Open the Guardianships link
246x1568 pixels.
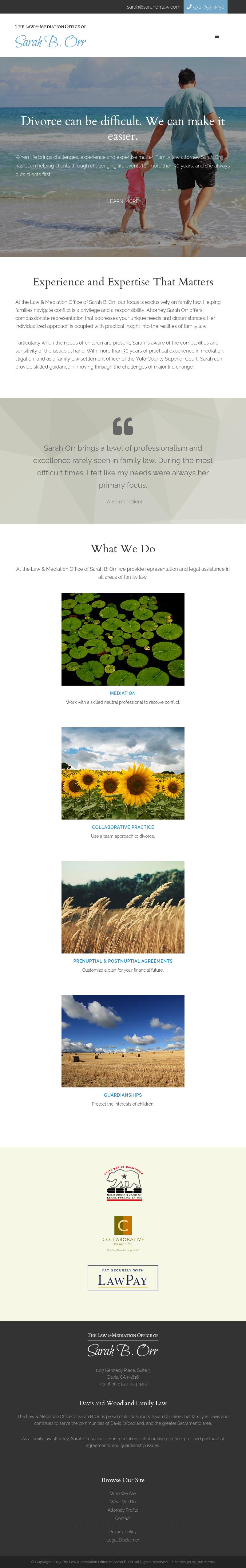[x=123, y=1095]
